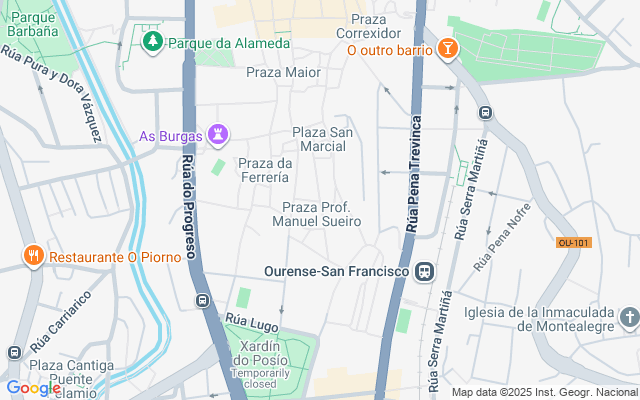The width and height of the screenshot is (640, 400).
Task: Open the Ourense-San Francisco train station marker
Action: pos(425,271)
